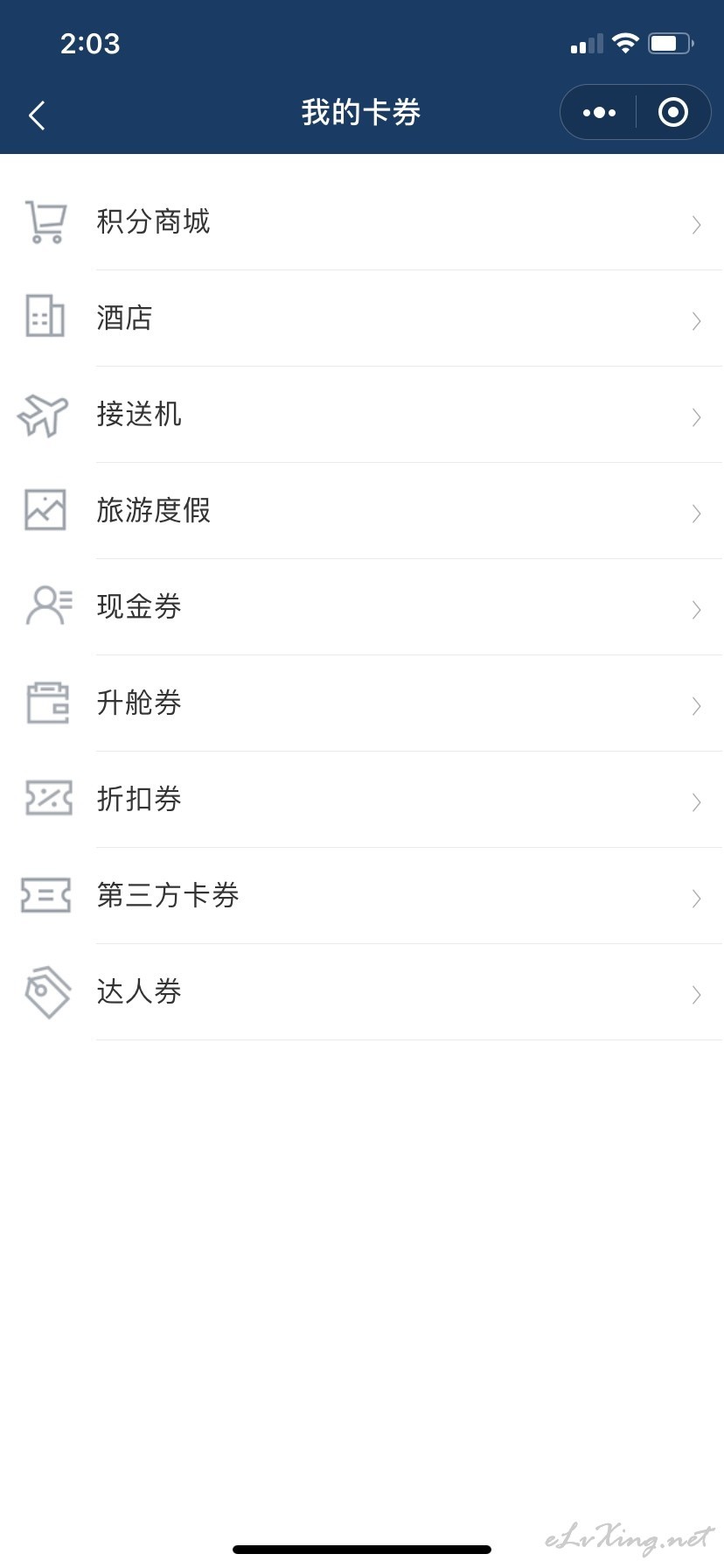View 达人券 coupons

(362, 992)
